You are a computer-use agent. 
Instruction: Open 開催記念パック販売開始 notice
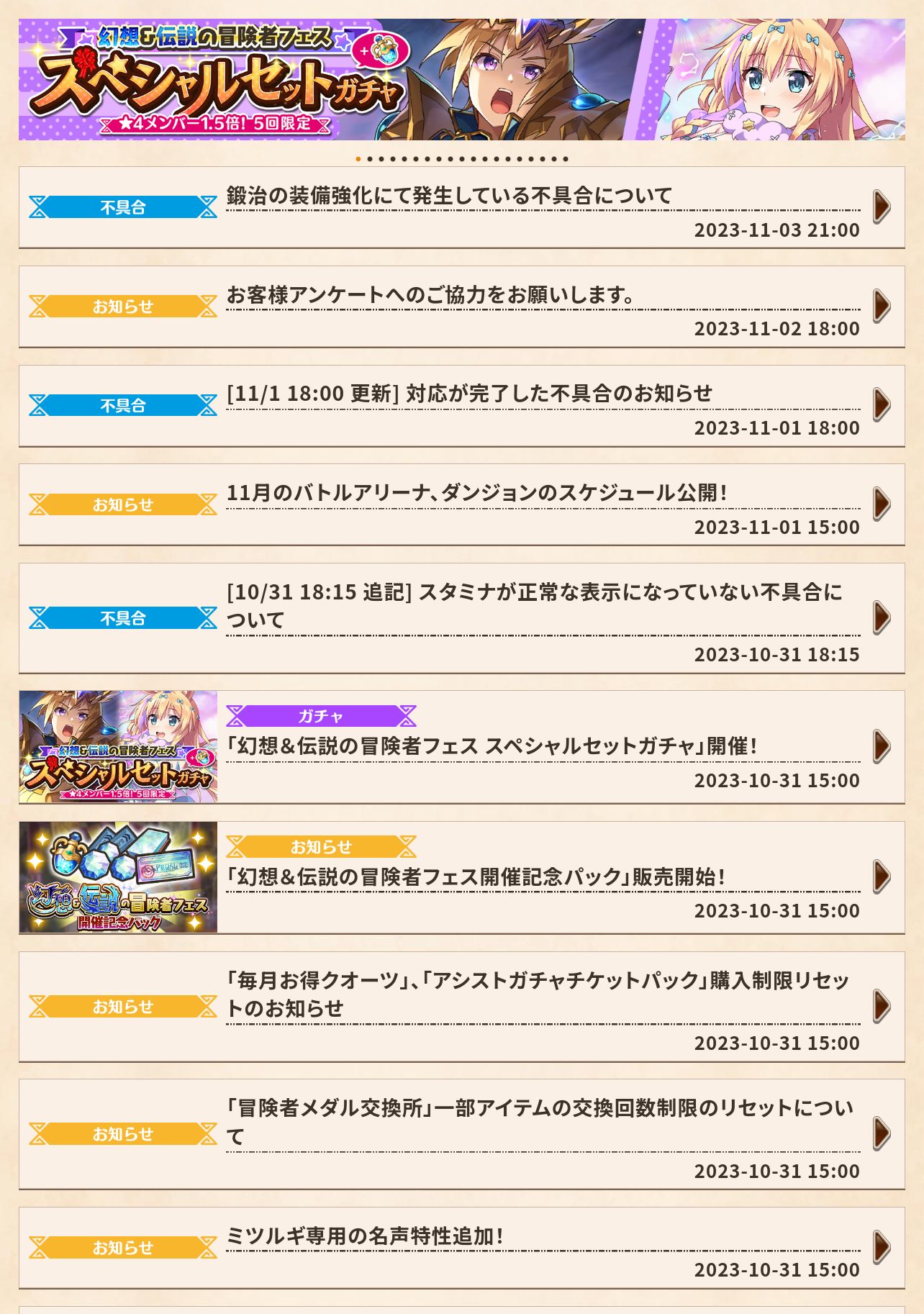[461, 877]
